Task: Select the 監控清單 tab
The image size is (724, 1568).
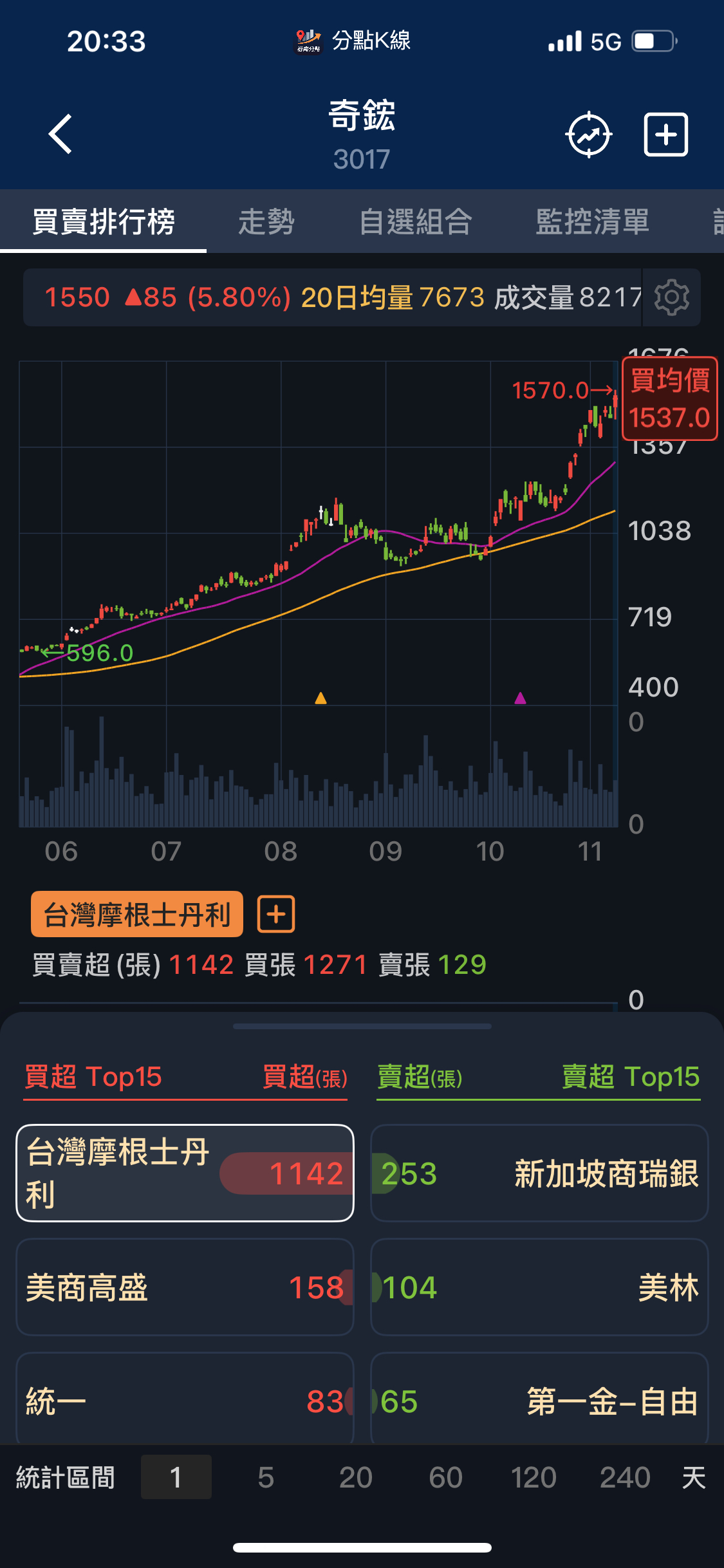Action: click(592, 222)
